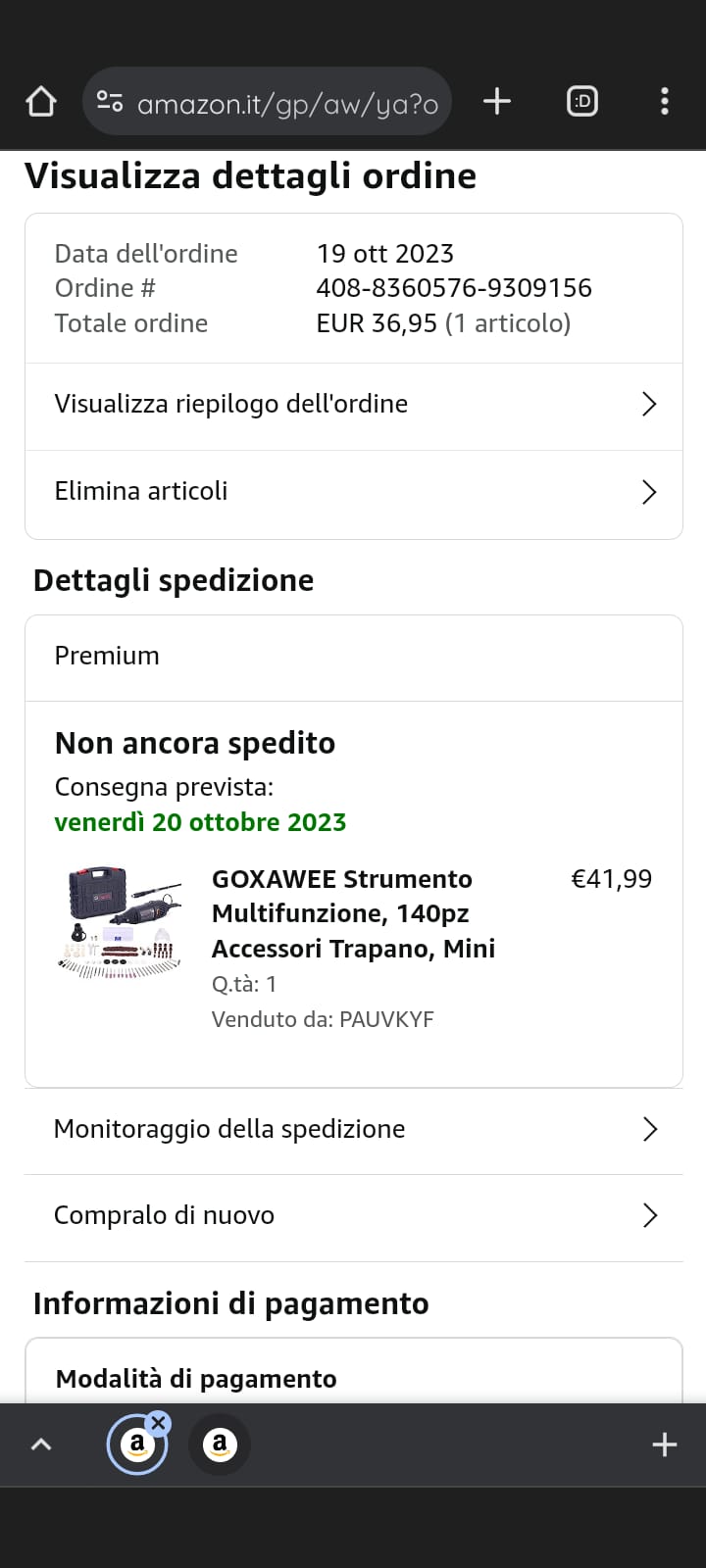
Task: Choose Compralo di nuovo
Action: click(x=353, y=1216)
